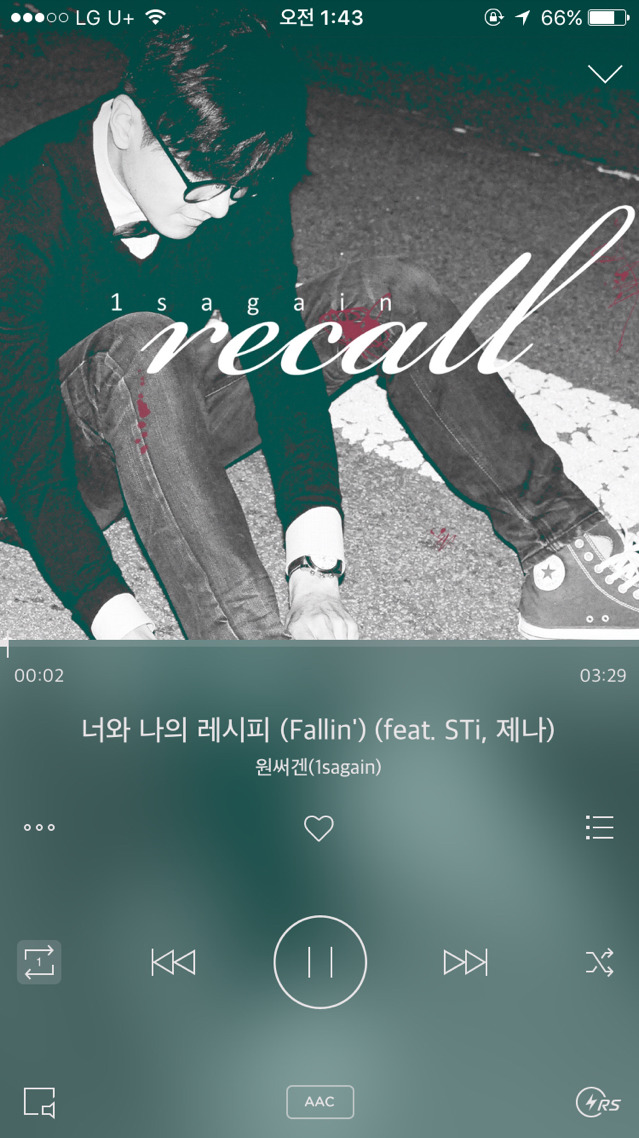Pause the current song
This screenshot has height=1138, width=639.
pyautogui.click(x=320, y=962)
